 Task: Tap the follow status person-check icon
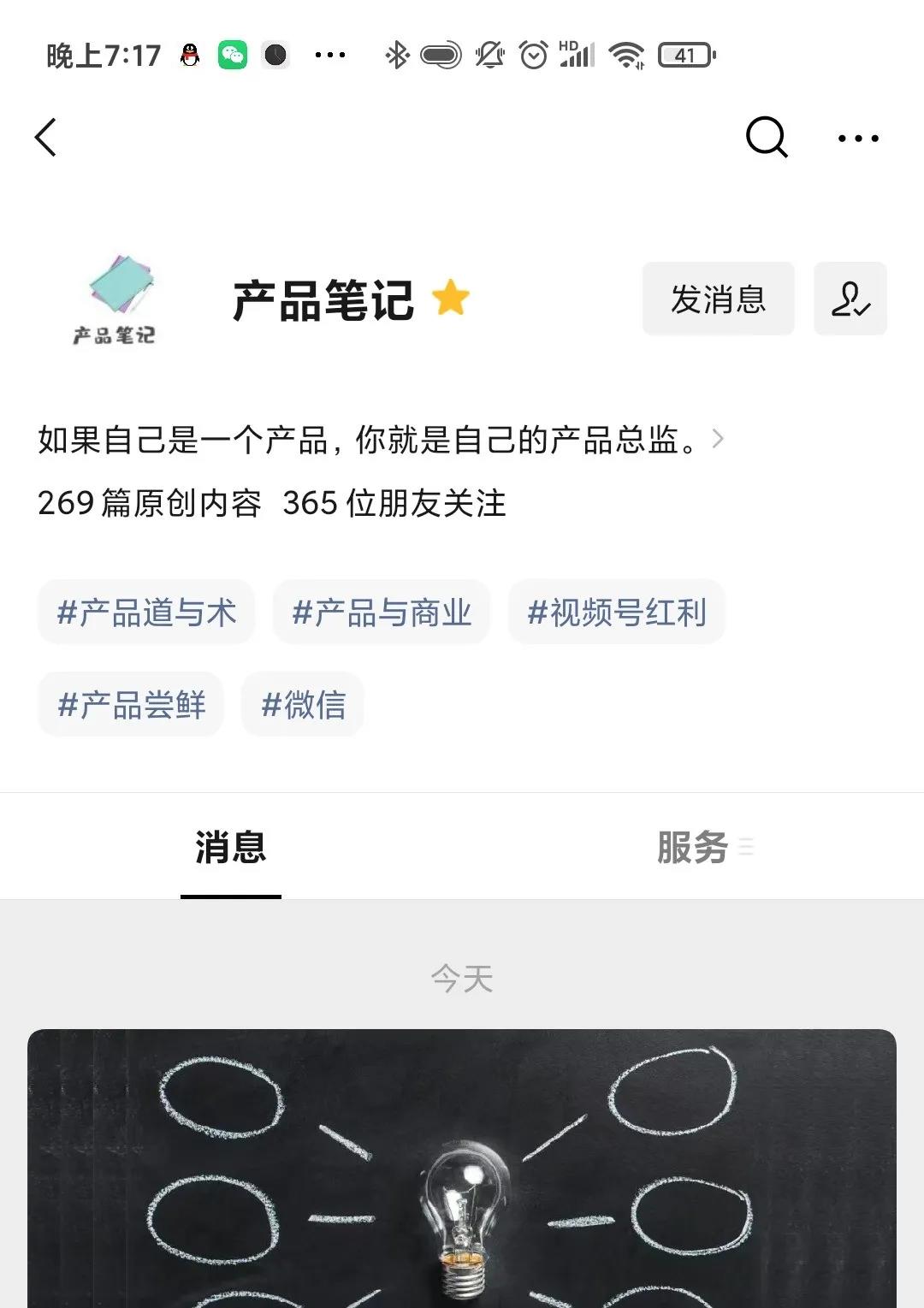[x=850, y=299]
